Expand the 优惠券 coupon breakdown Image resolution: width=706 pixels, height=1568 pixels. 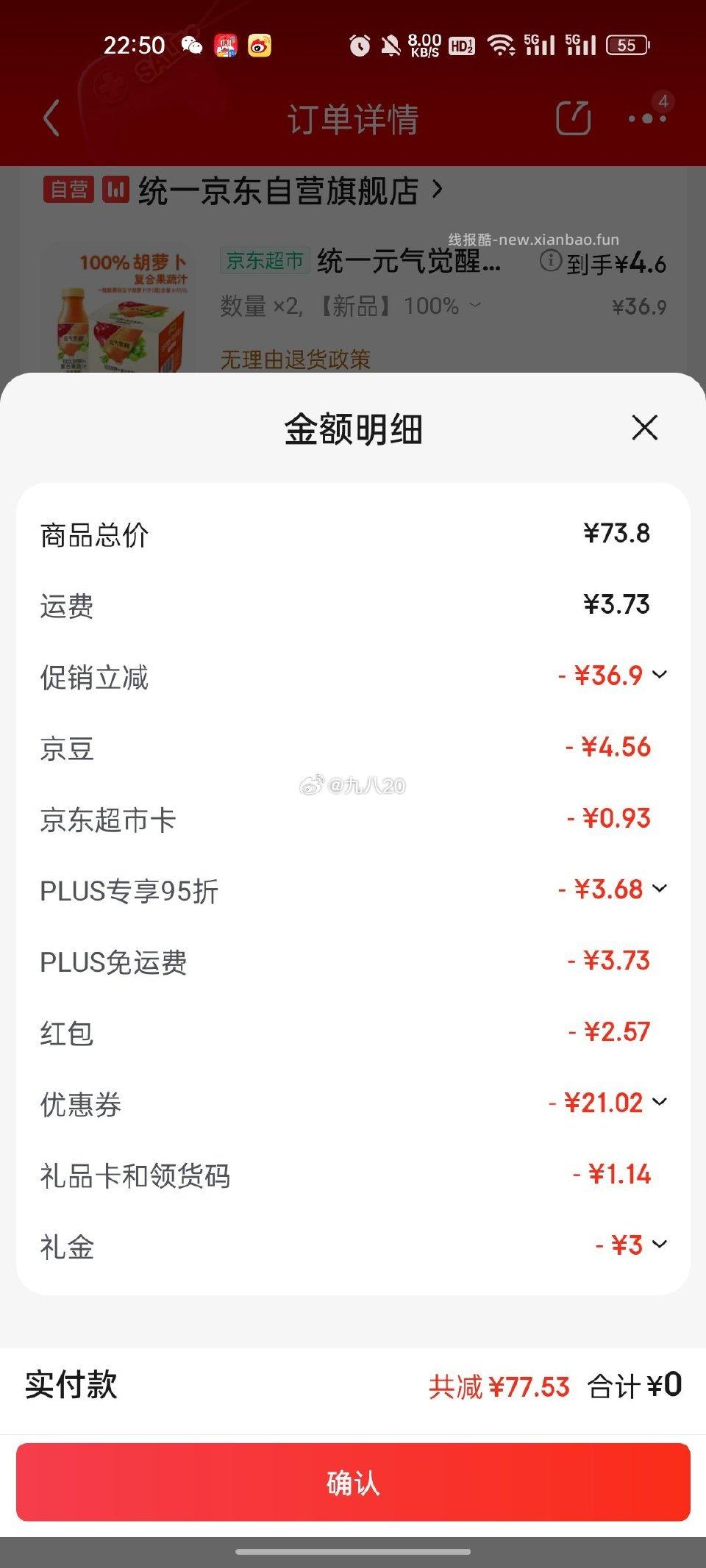pyautogui.click(x=660, y=1102)
